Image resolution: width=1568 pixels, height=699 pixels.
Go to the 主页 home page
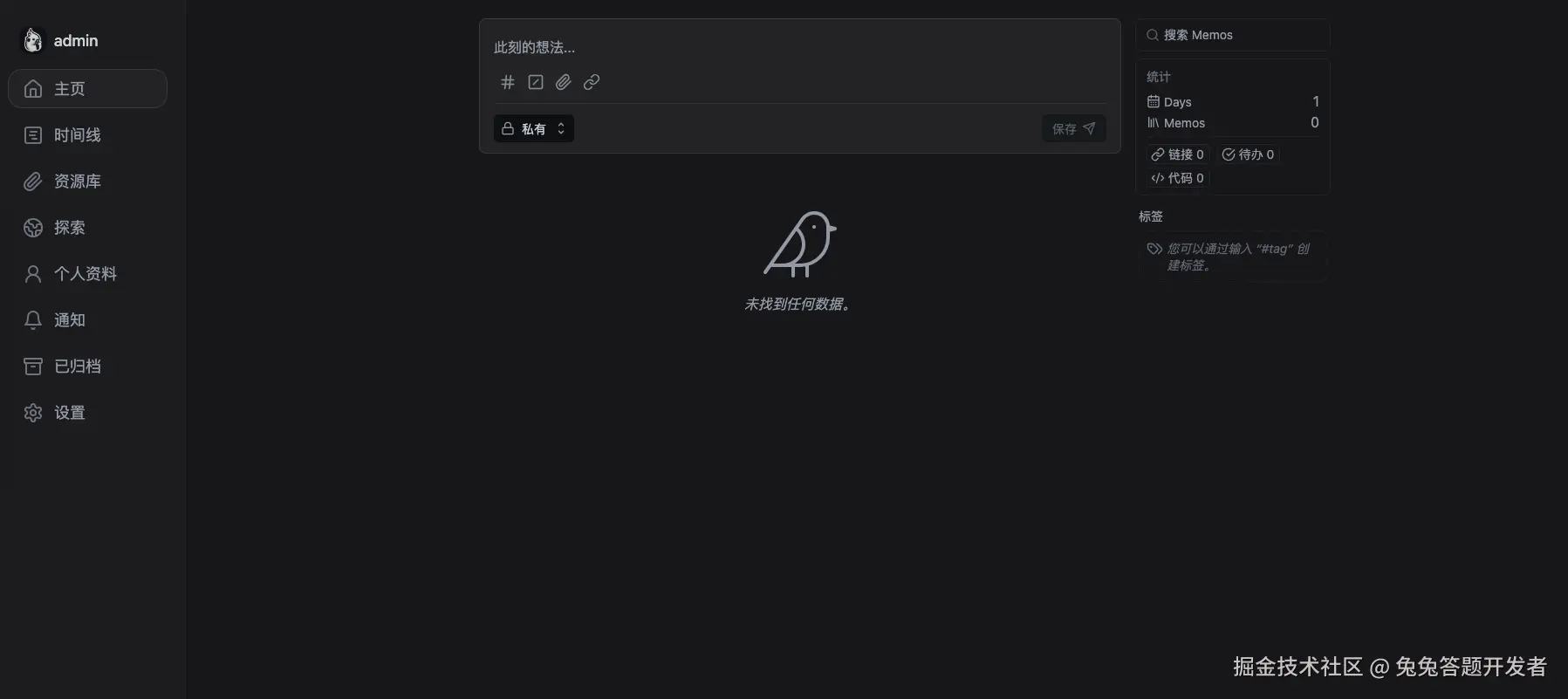[x=87, y=89]
